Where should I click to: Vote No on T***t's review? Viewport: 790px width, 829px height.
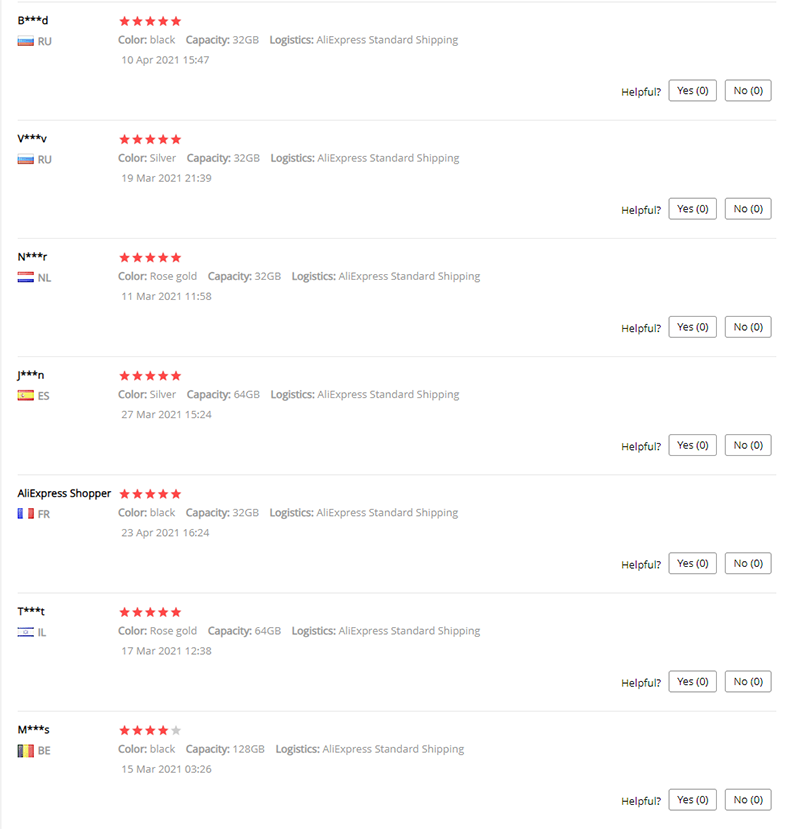(748, 681)
